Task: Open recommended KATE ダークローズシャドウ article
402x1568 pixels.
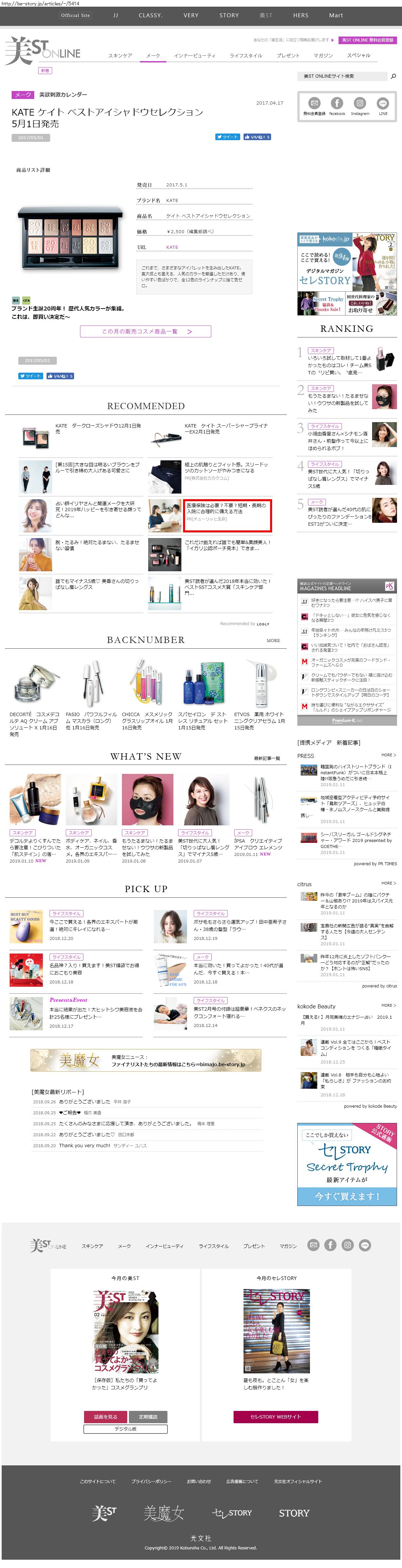Action: 98,428
